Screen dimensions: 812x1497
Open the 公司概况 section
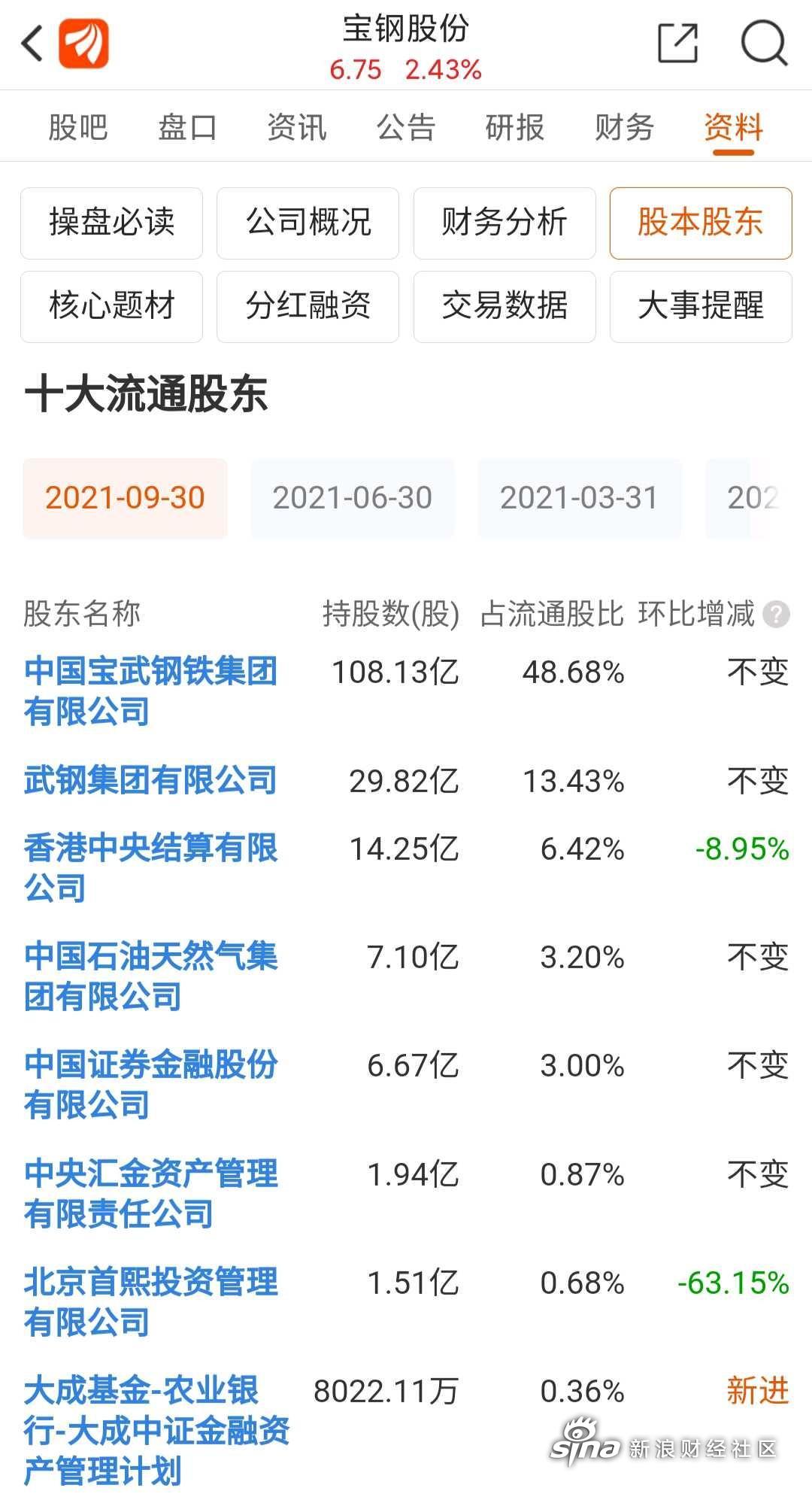point(308,223)
